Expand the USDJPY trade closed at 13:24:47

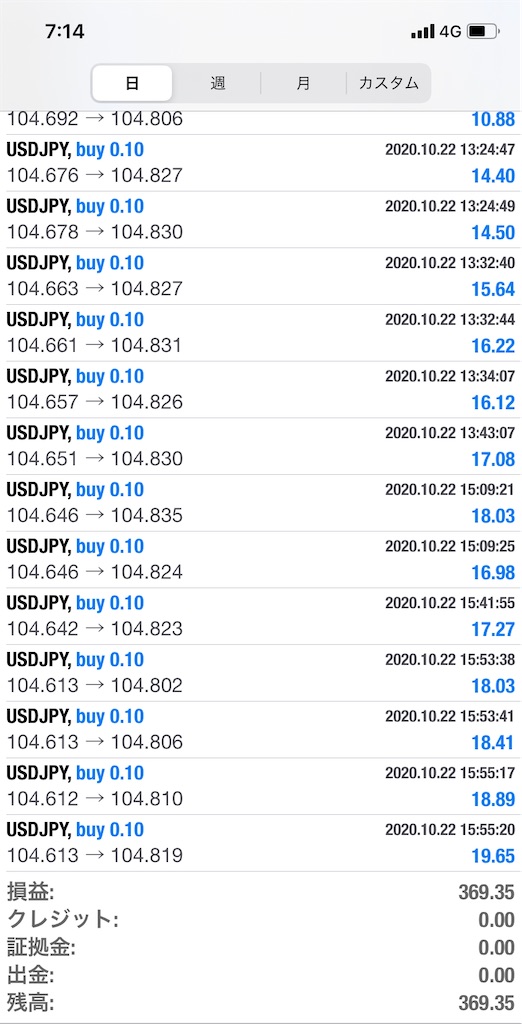[261, 163]
